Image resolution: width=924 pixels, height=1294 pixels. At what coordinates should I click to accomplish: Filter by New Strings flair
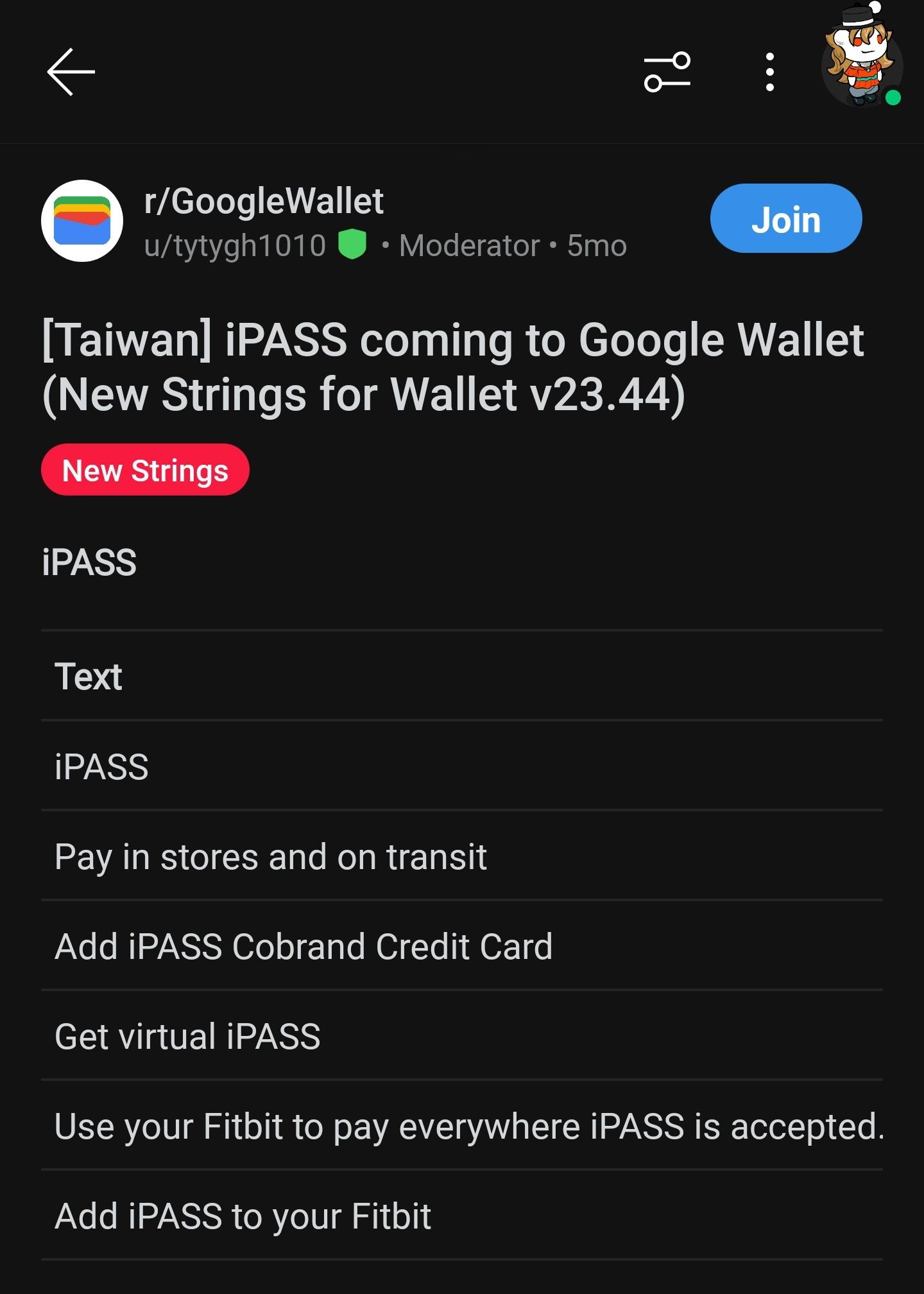tap(145, 470)
